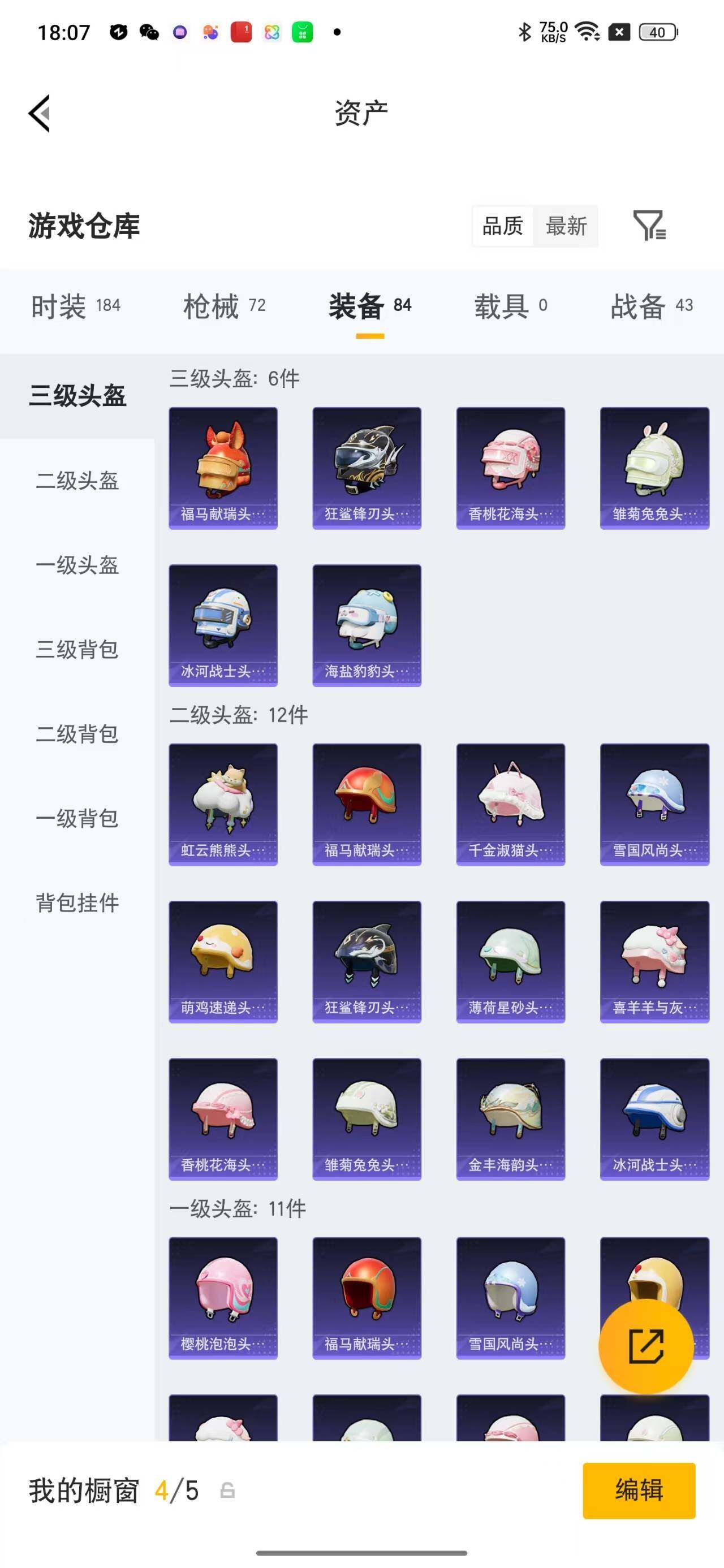Tap the orange share floating button

[645, 1346]
